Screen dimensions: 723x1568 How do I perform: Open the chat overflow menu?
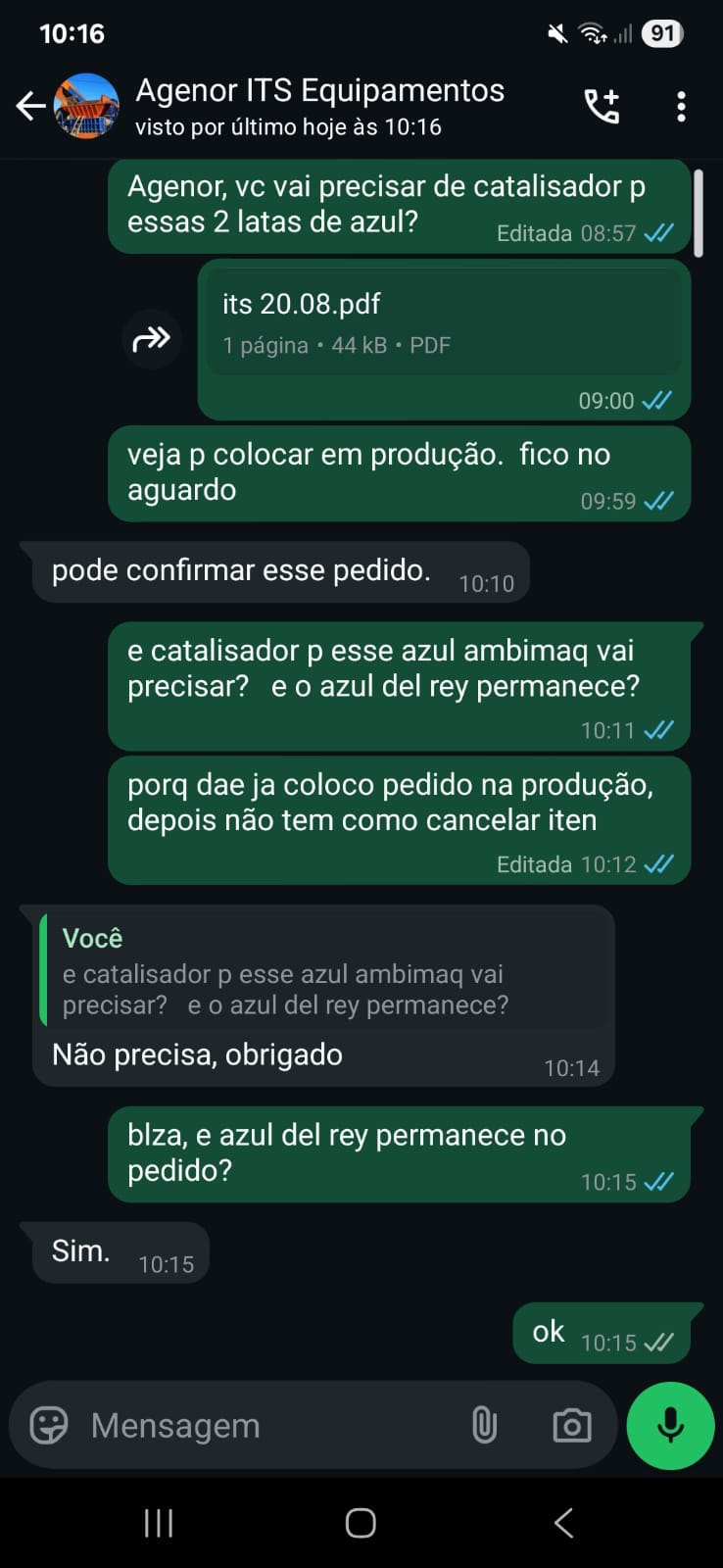point(681,106)
